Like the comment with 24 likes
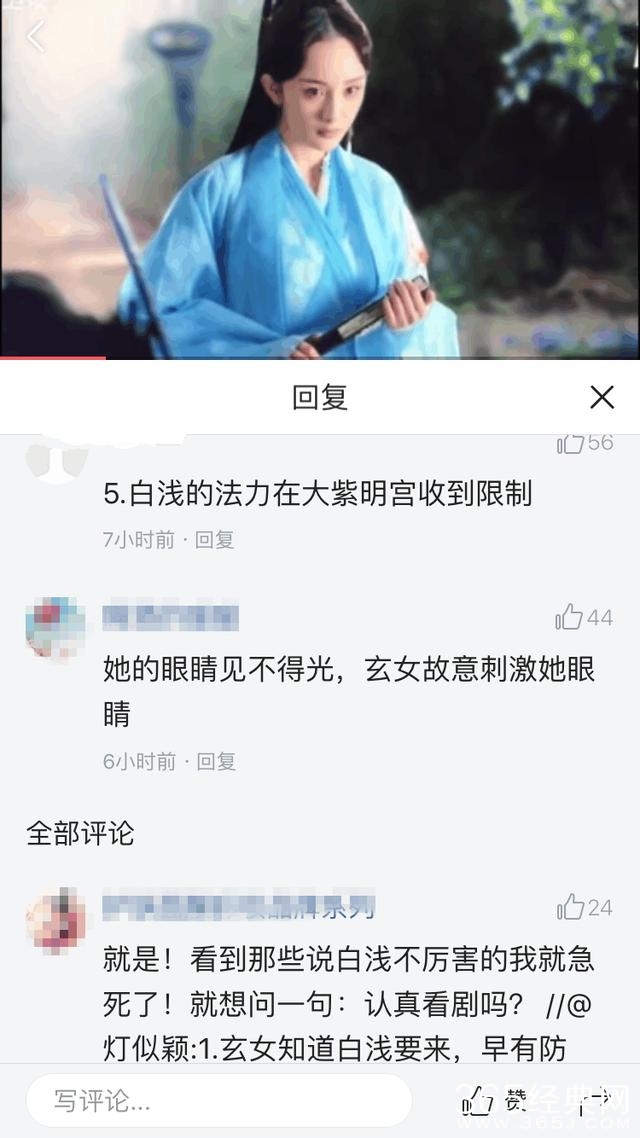The image size is (640, 1138). 571,907
